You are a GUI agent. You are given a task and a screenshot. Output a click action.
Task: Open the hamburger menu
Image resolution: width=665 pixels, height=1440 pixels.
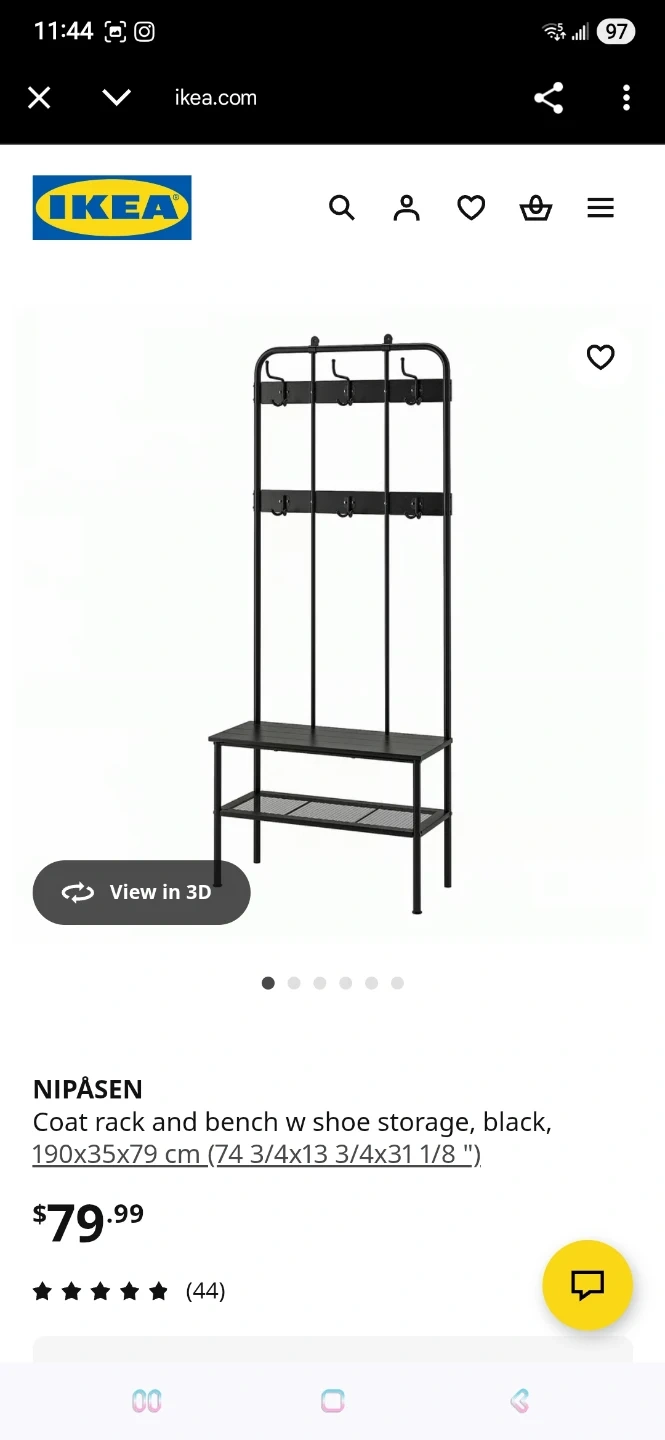pyautogui.click(x=600, y=208)
